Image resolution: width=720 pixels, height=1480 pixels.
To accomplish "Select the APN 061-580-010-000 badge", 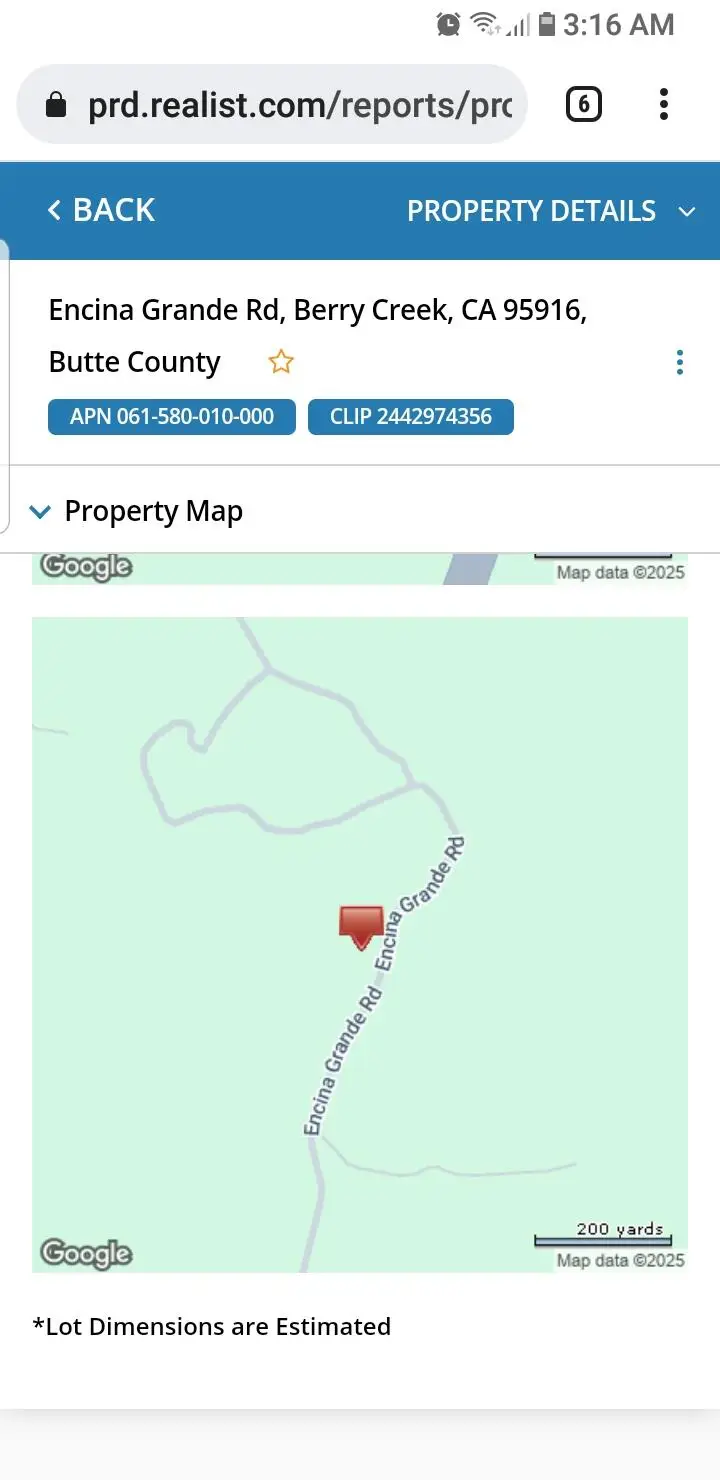I will (x=171, y=417).
